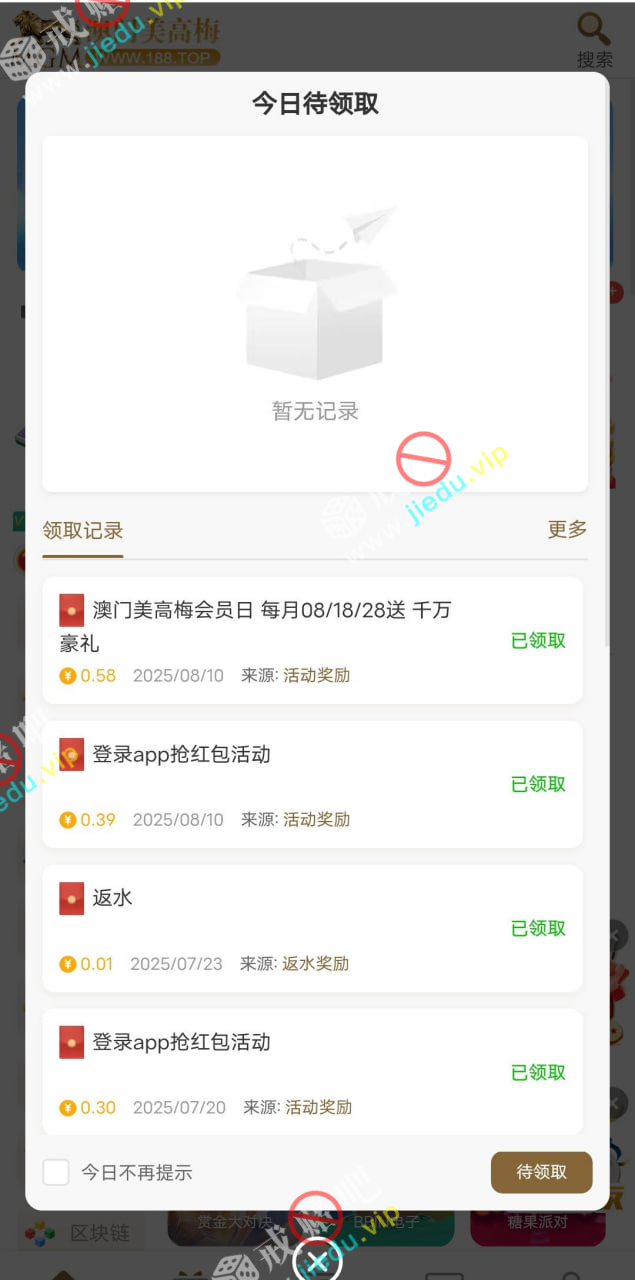Open the 澳门美高梅会员日 reward record
Screen dimensions: 635x1280
click(312, 640)
